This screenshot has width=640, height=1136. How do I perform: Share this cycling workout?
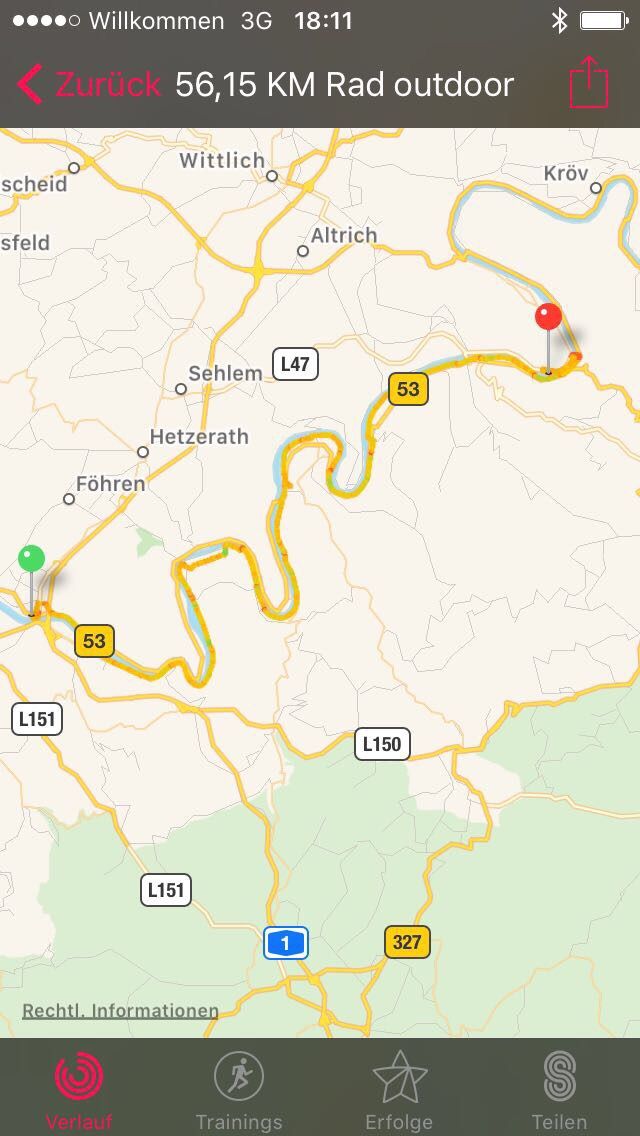[589, 82]
